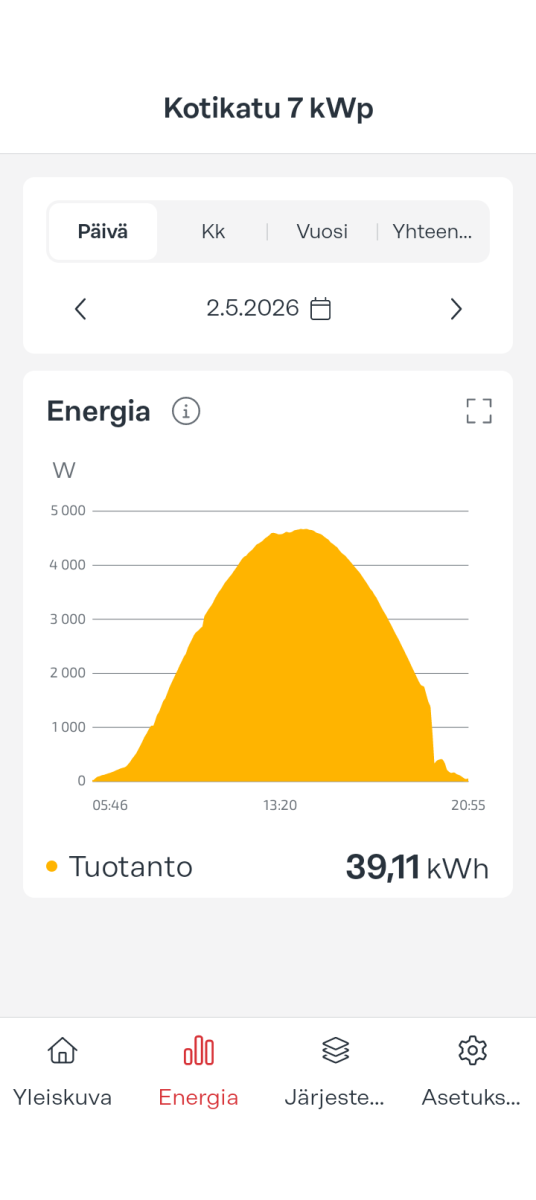The height and width of the screenshot is (1200, 536).
Task: Go to the next day
Action: 456,309
